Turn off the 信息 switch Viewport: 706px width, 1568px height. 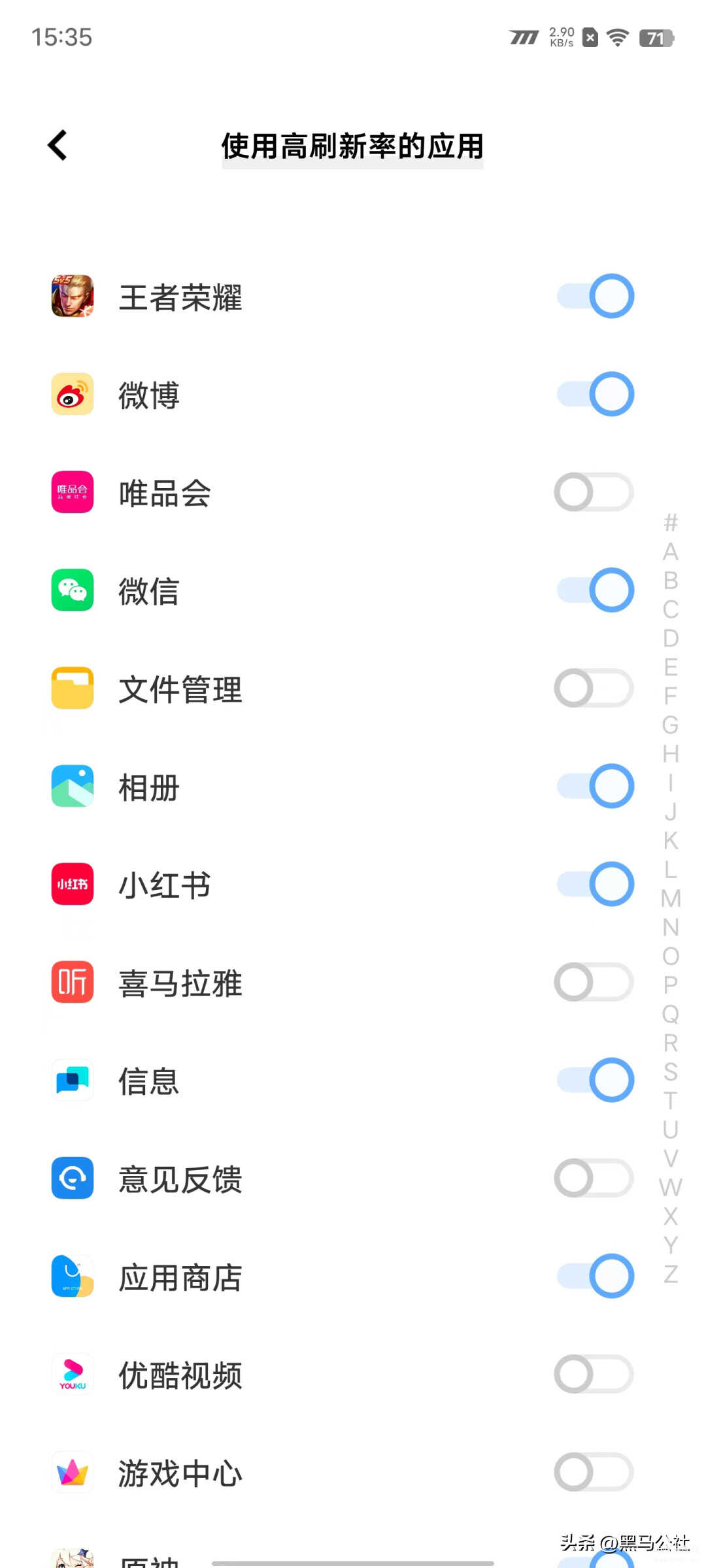click(x=595, y=1080)
